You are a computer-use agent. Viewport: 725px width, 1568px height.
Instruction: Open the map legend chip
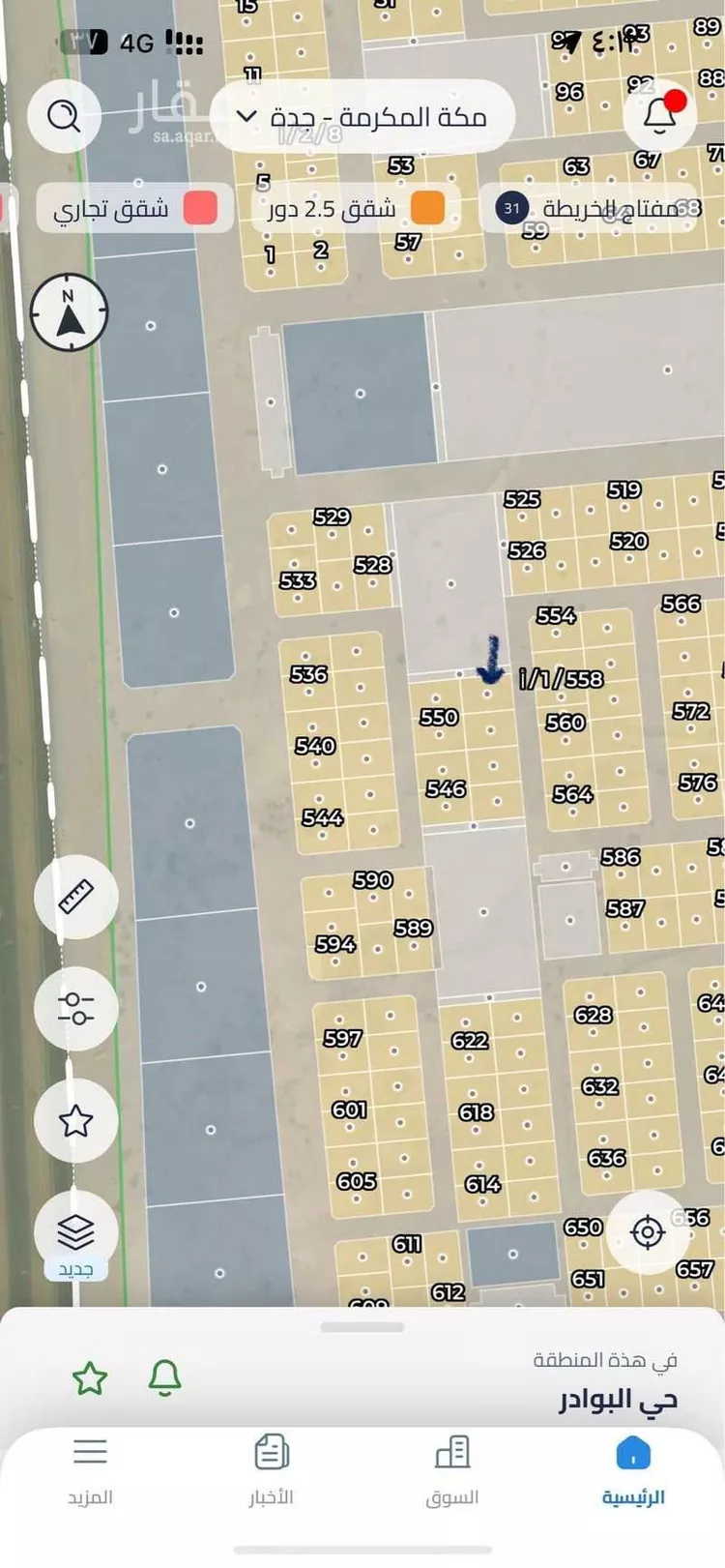click(x=590, y=208)
